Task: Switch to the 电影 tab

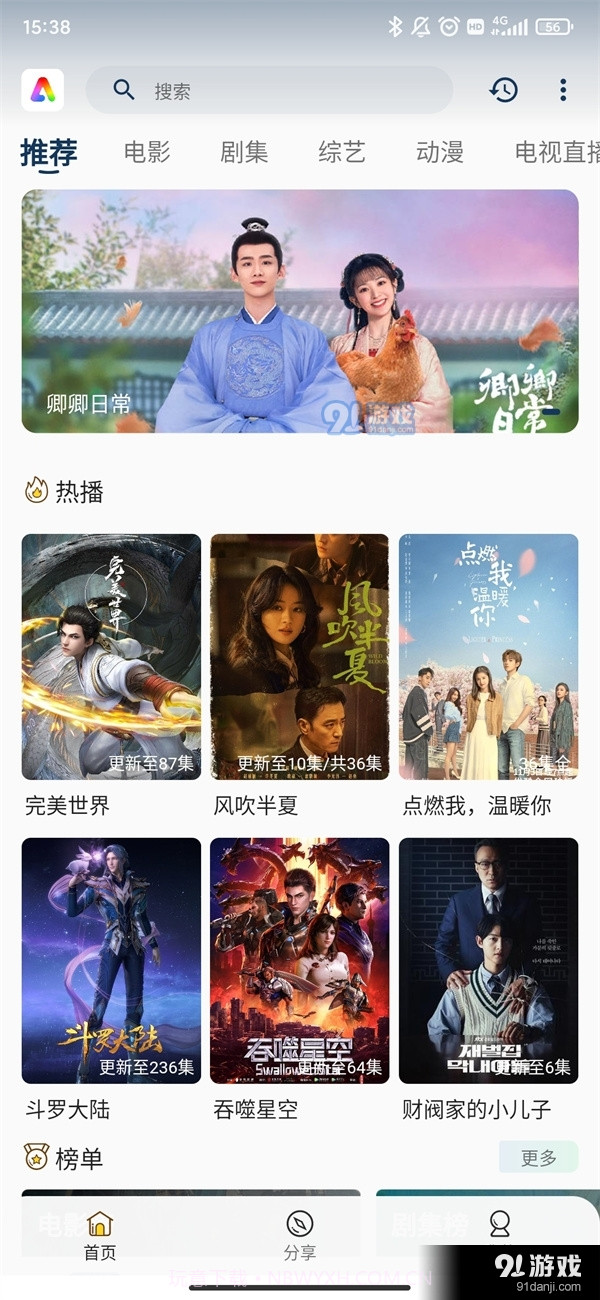Action: click(x=147, y=152)
